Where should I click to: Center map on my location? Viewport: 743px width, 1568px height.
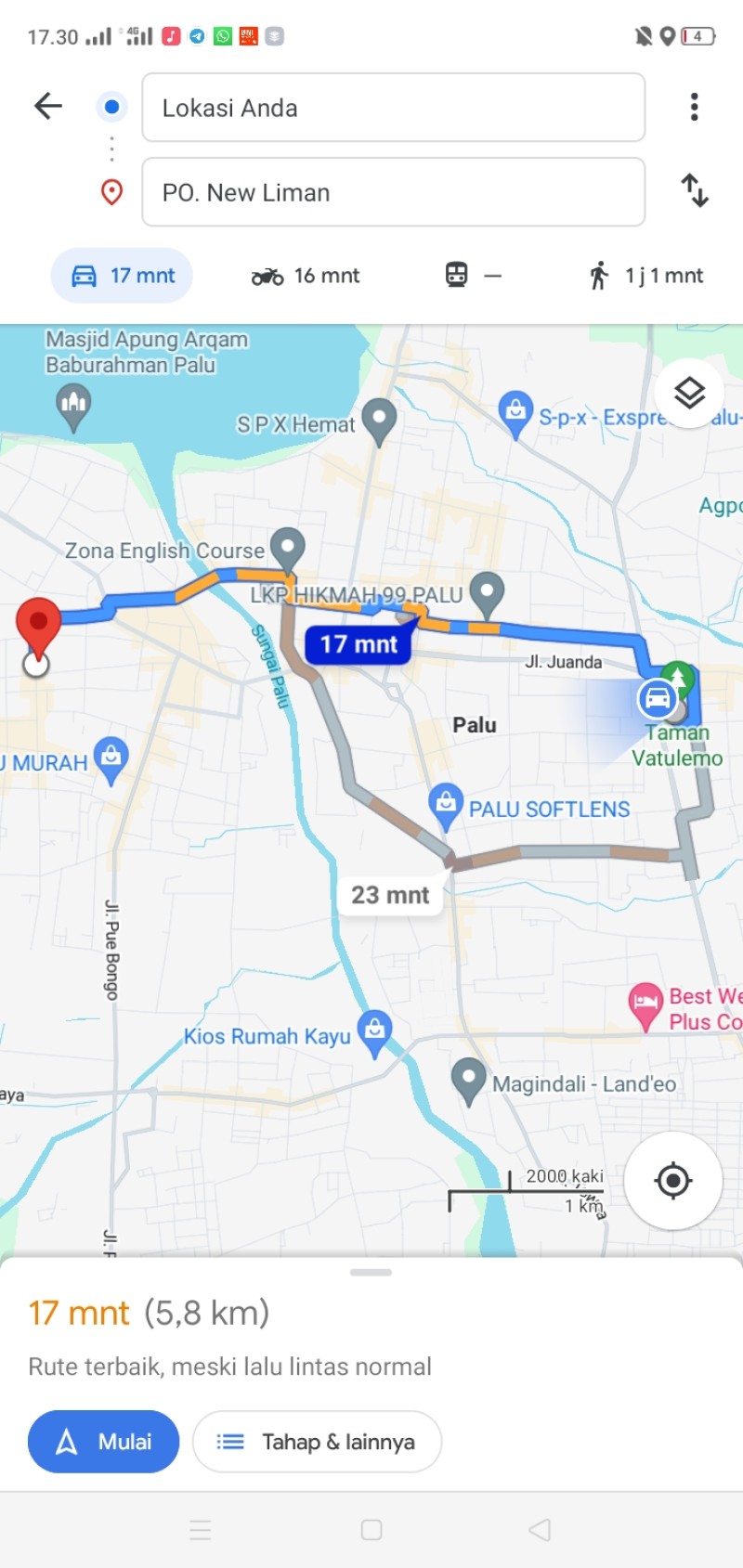pos(673,1181)
